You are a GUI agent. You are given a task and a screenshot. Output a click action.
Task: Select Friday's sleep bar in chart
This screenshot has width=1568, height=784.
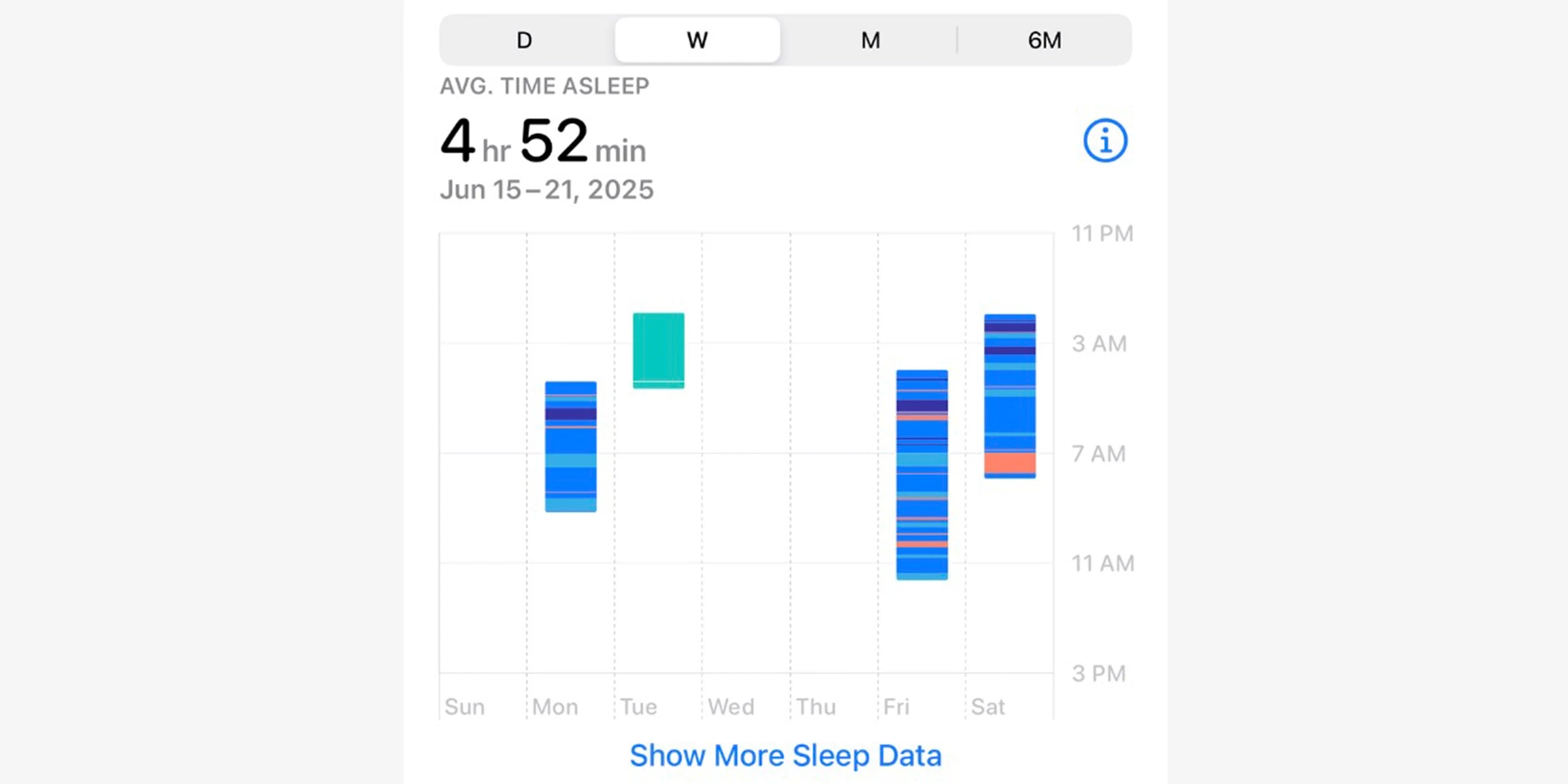(922, 475)
